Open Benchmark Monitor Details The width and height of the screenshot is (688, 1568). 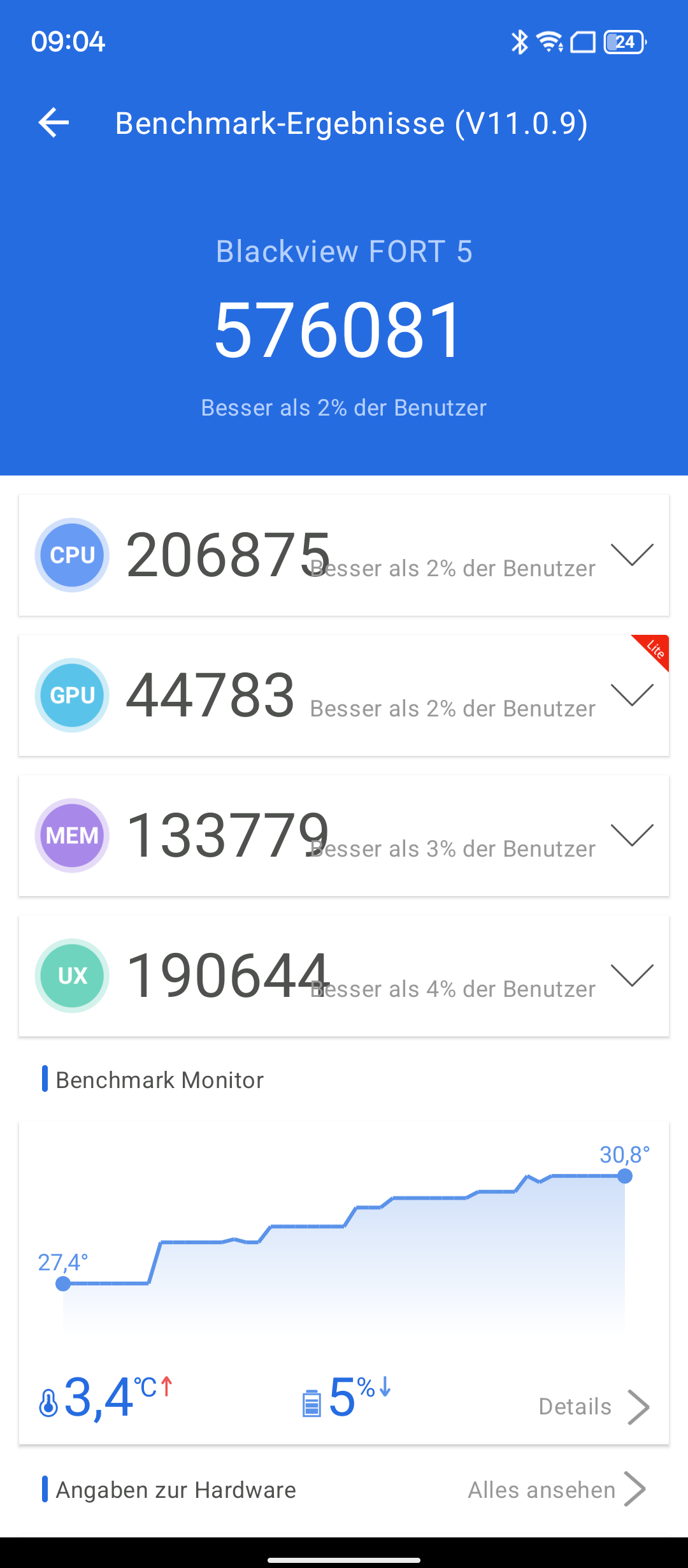pos(593,1407)
